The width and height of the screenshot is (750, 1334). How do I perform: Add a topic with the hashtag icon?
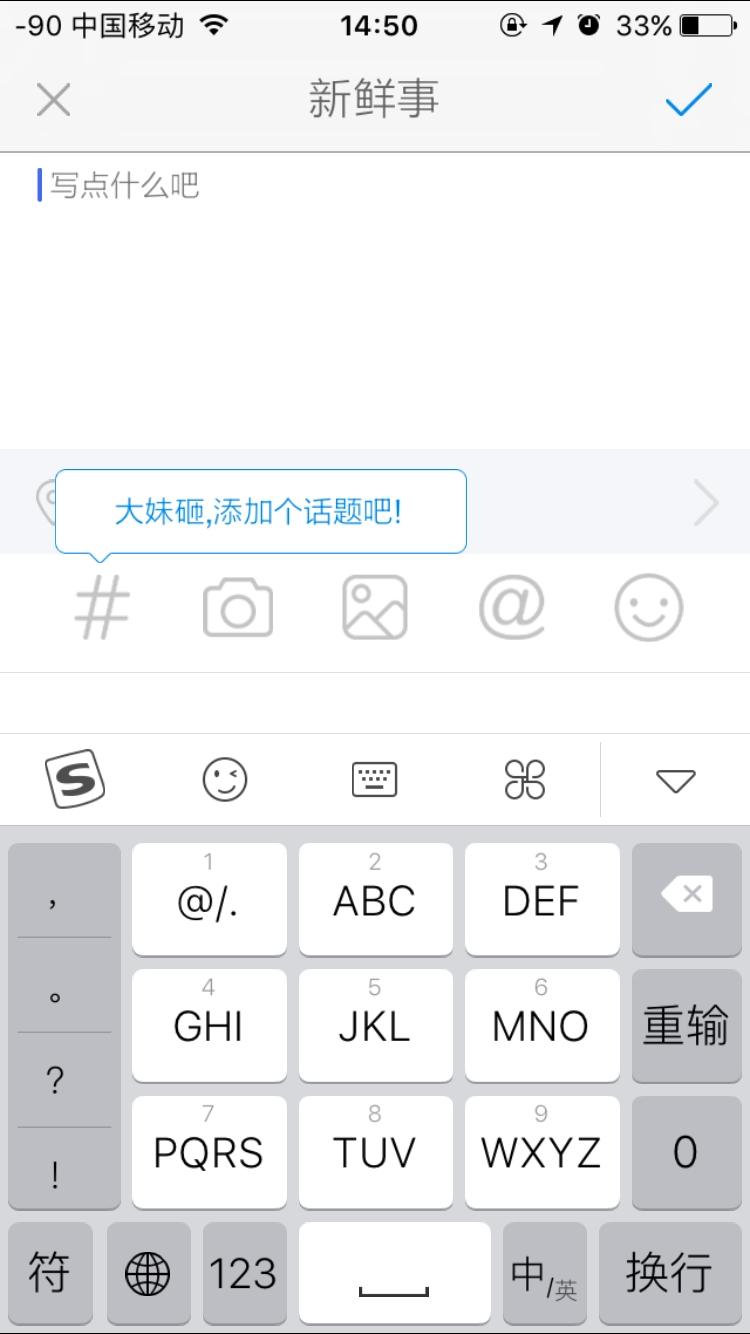point(103,608)
